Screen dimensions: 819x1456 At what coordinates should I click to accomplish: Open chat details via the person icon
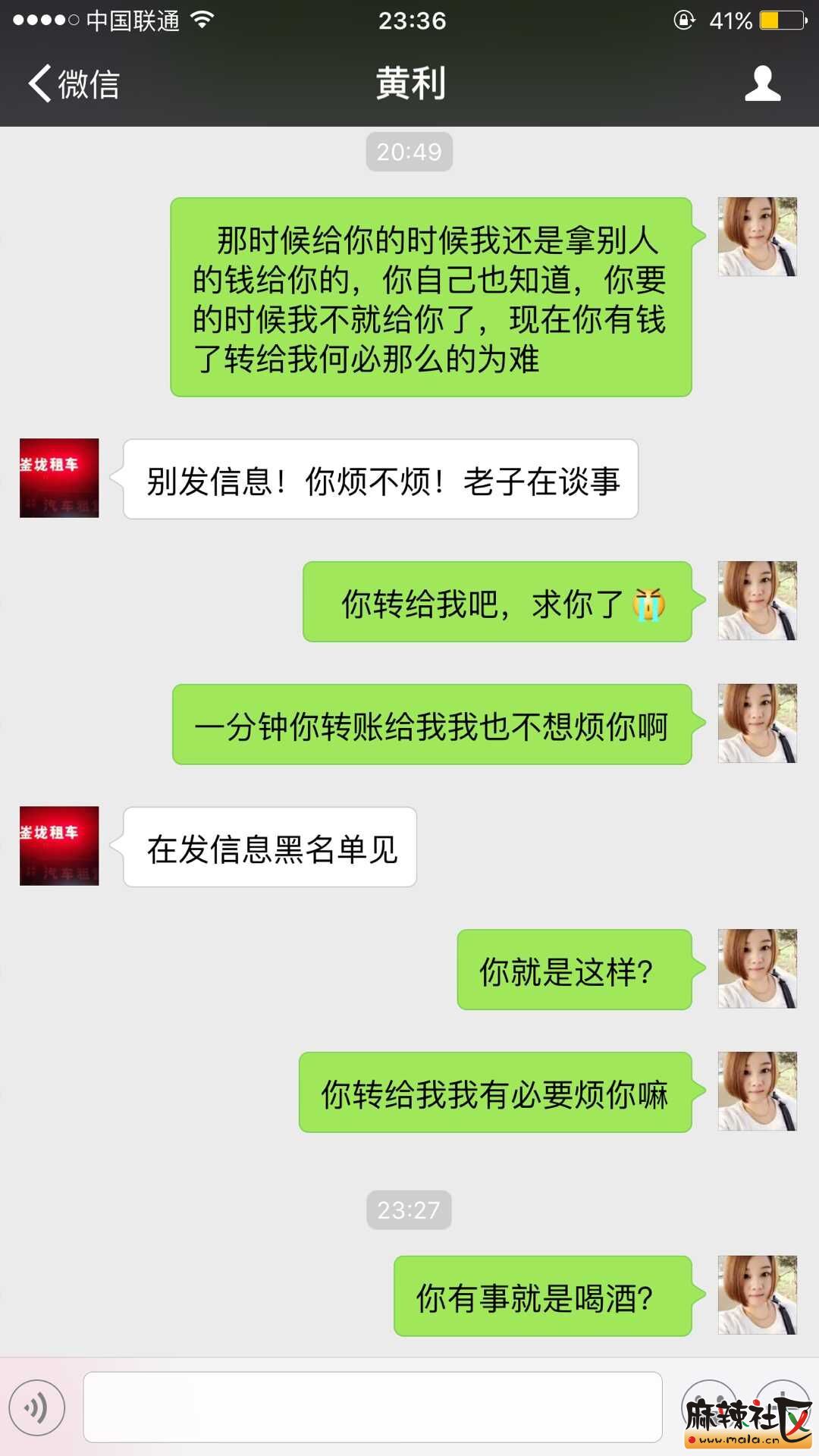coord(762,83)
